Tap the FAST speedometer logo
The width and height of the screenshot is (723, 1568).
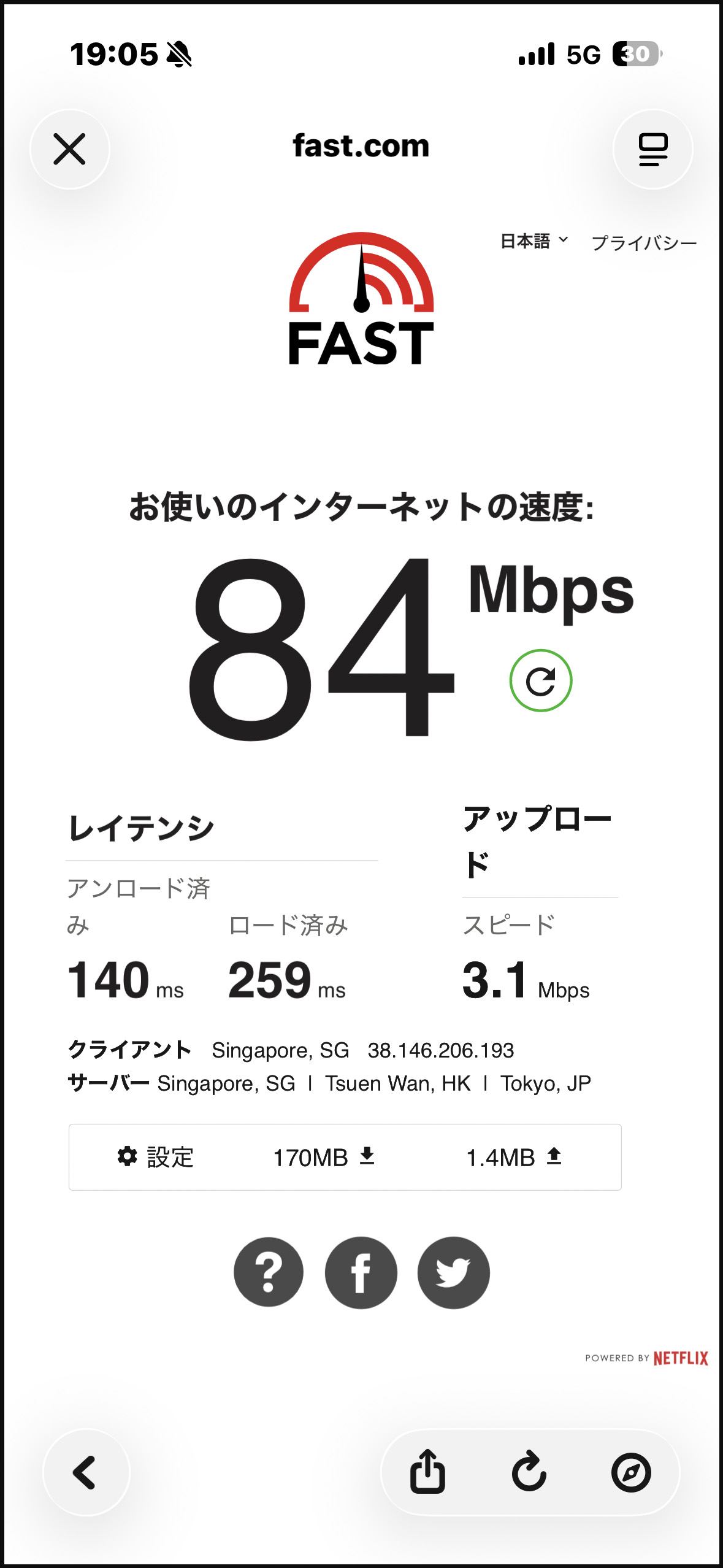361,294
